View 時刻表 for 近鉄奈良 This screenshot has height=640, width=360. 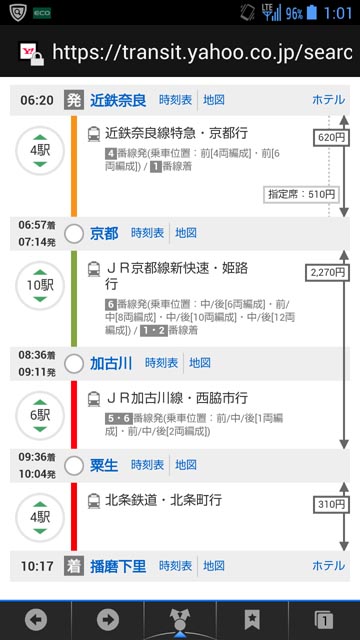point(175,100)
